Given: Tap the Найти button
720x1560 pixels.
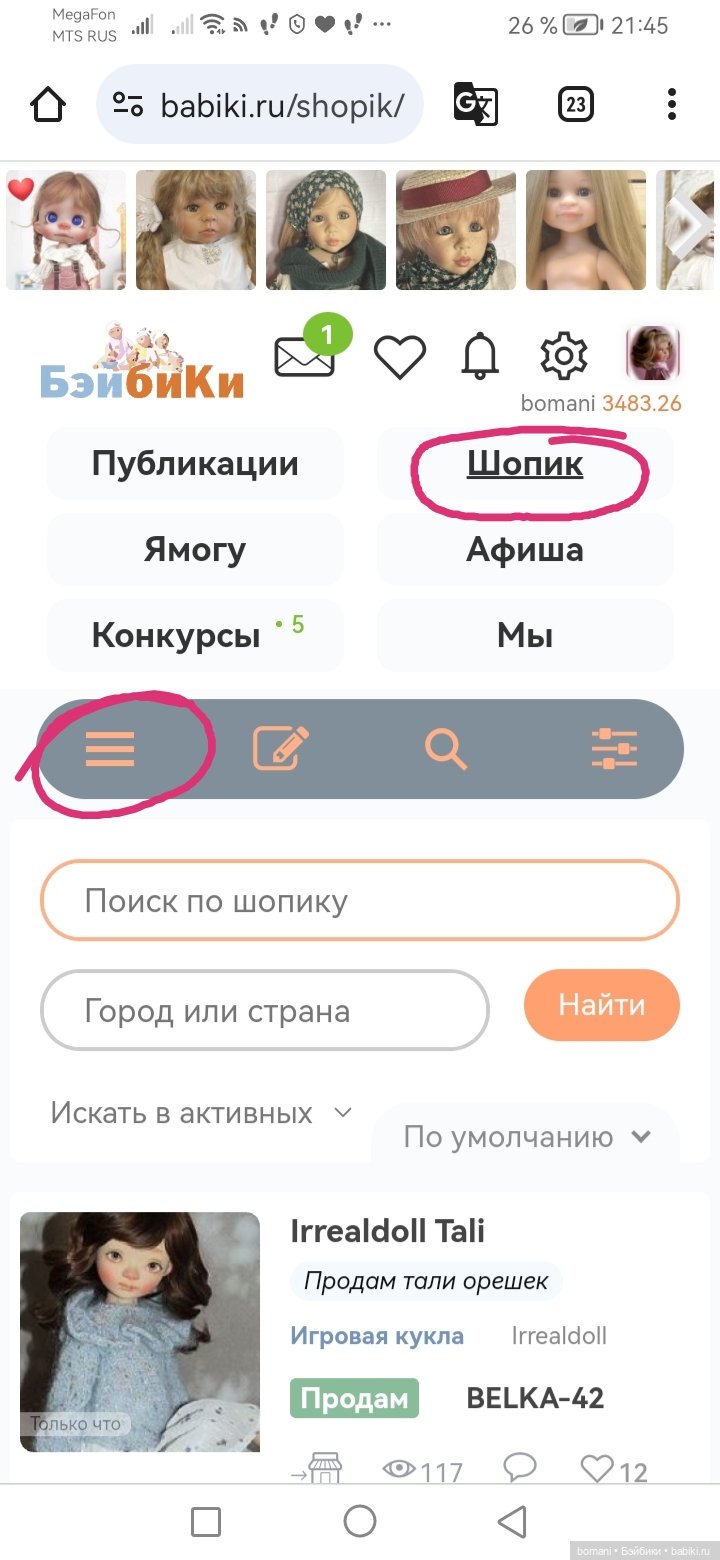Looking at the screenshot, I should [x=602, y=1005].
